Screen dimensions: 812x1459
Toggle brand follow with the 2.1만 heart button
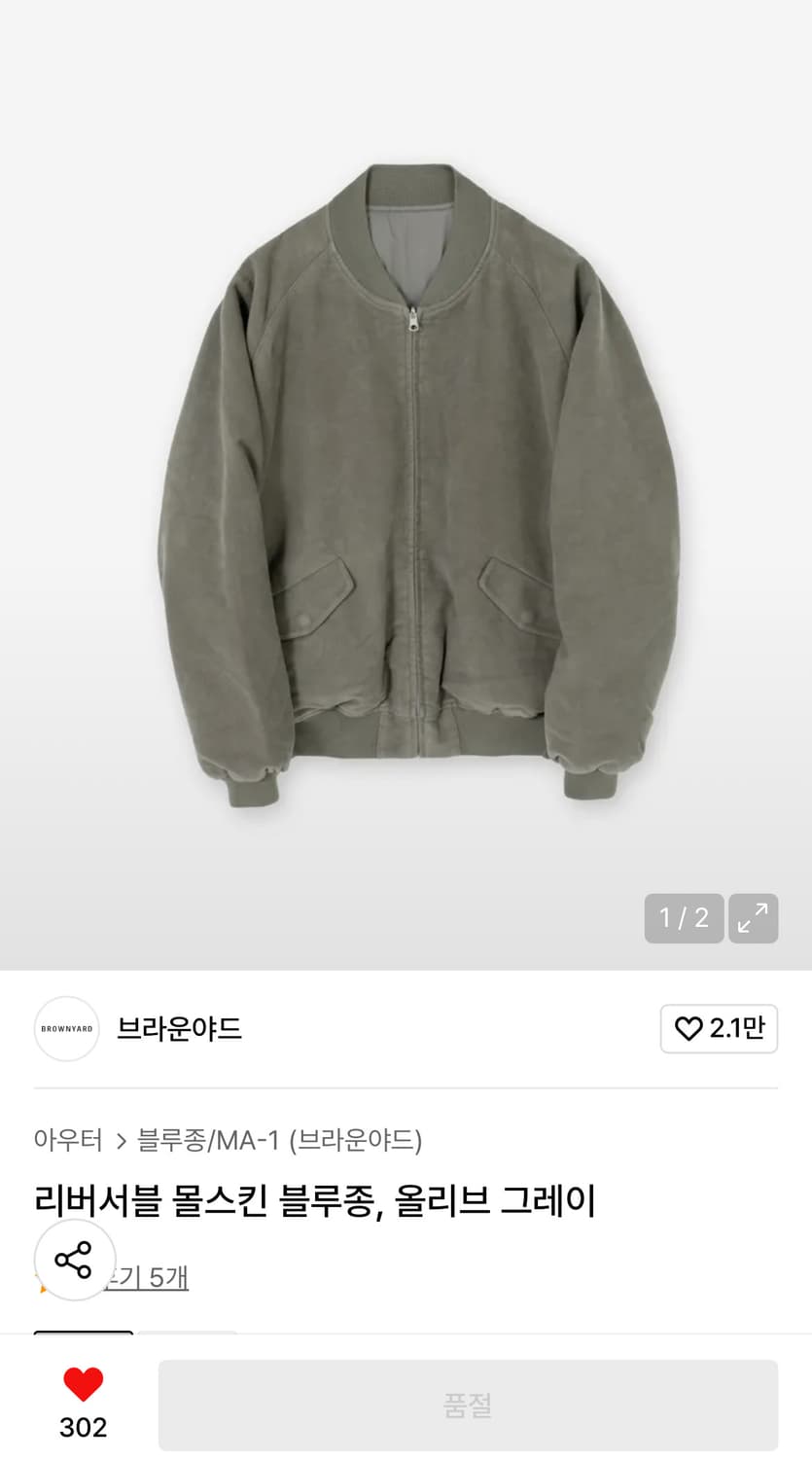[x=720, y=1028]
